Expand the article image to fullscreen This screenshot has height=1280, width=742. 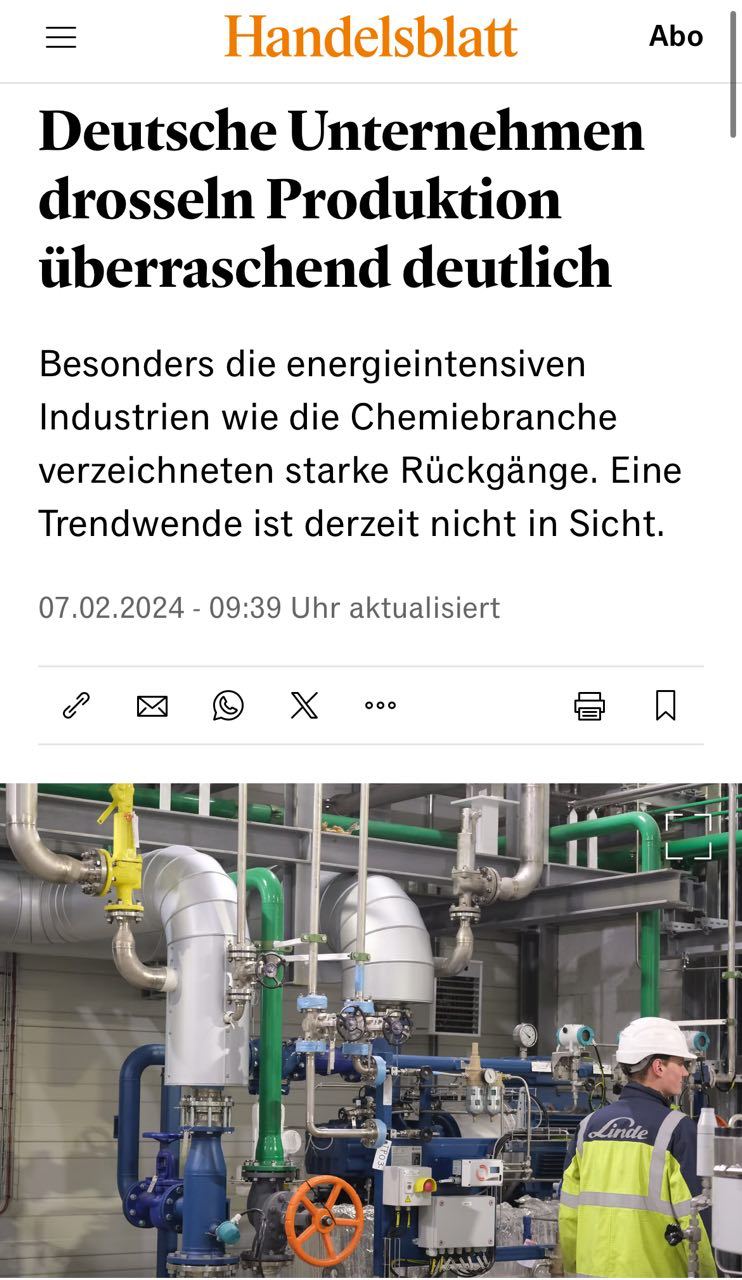689,836
